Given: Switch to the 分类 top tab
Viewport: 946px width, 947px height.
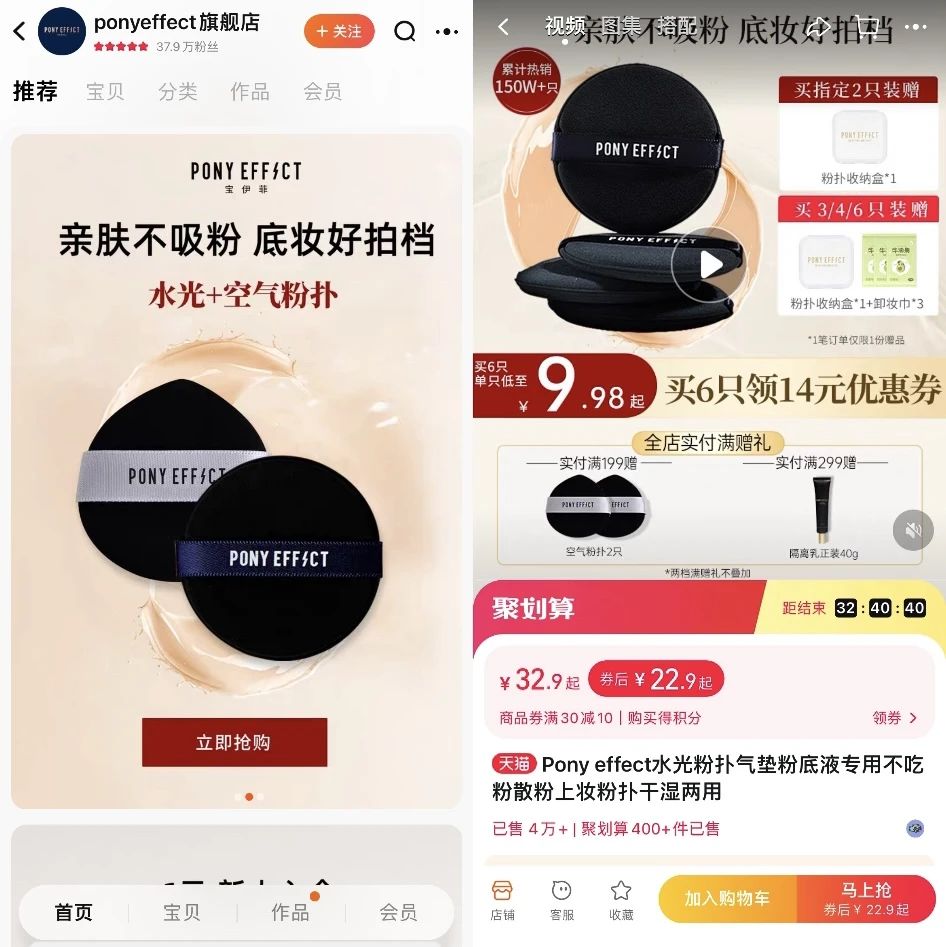Looking at the screenshot, I should point(177,92).
